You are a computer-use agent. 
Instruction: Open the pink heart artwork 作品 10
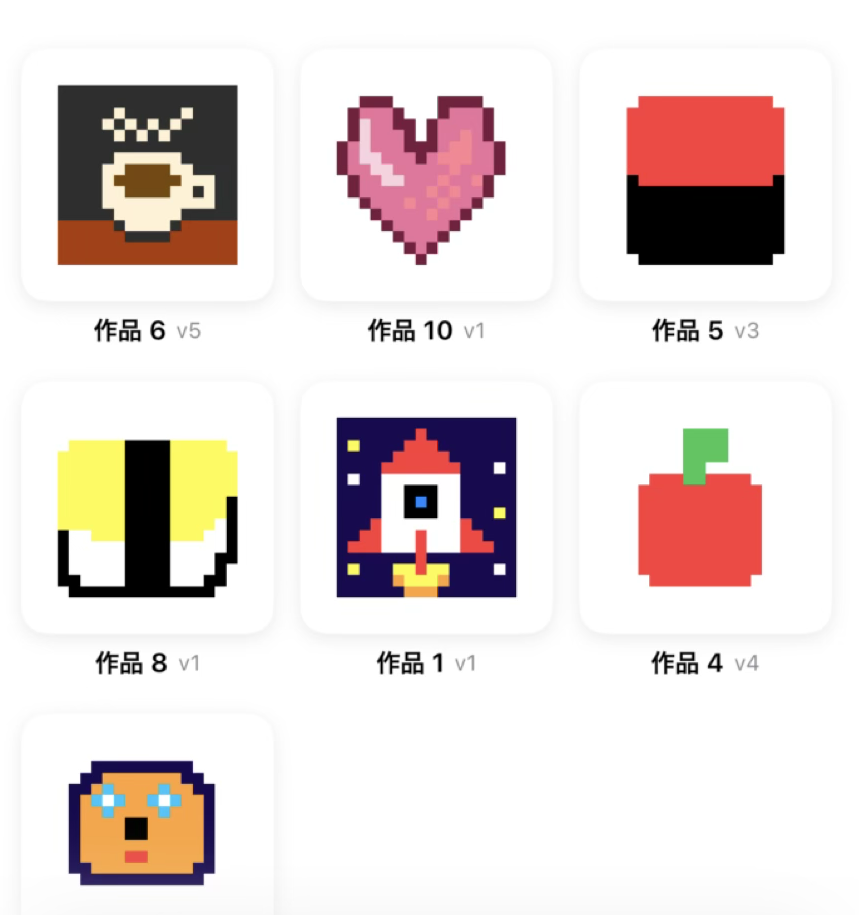426,175
